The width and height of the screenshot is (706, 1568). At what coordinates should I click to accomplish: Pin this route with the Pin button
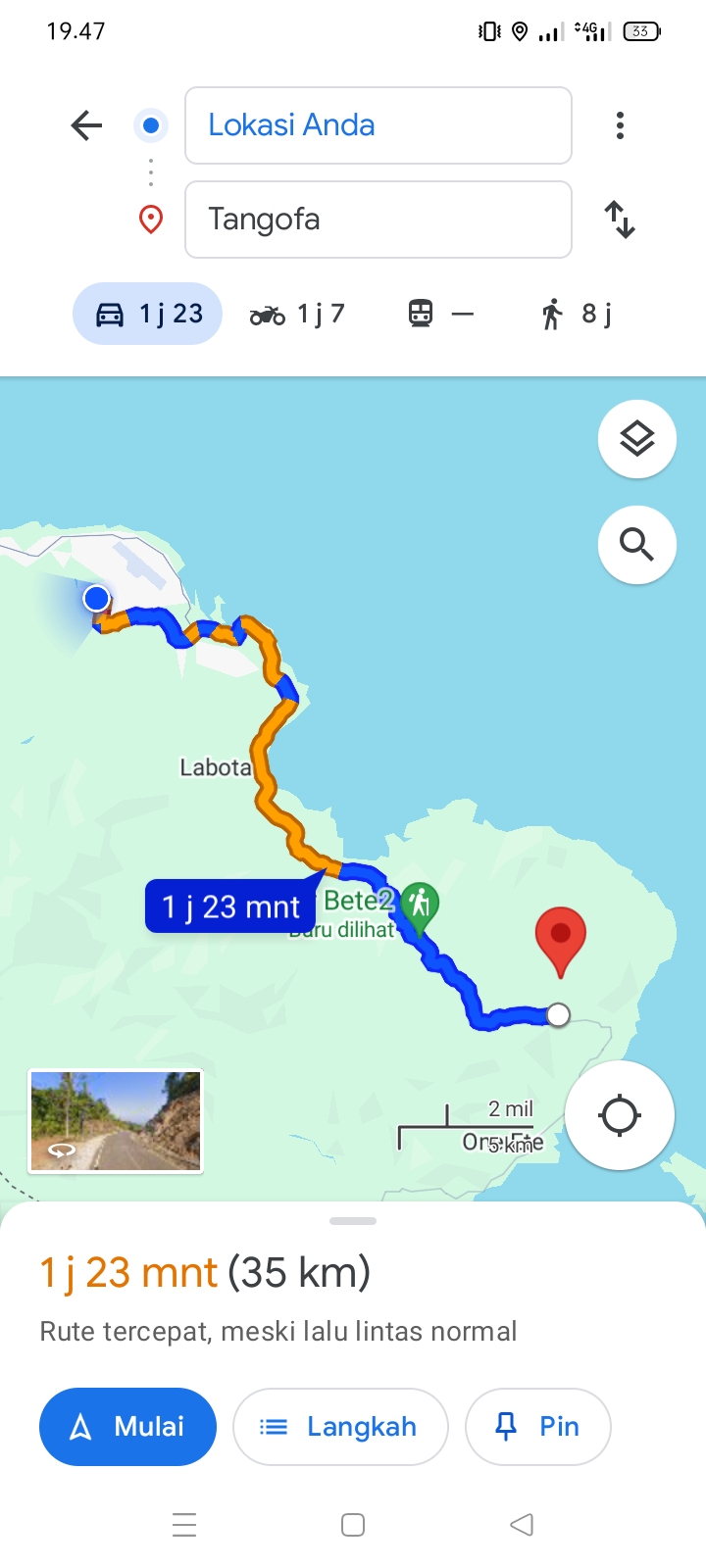tap(538, 1427)
